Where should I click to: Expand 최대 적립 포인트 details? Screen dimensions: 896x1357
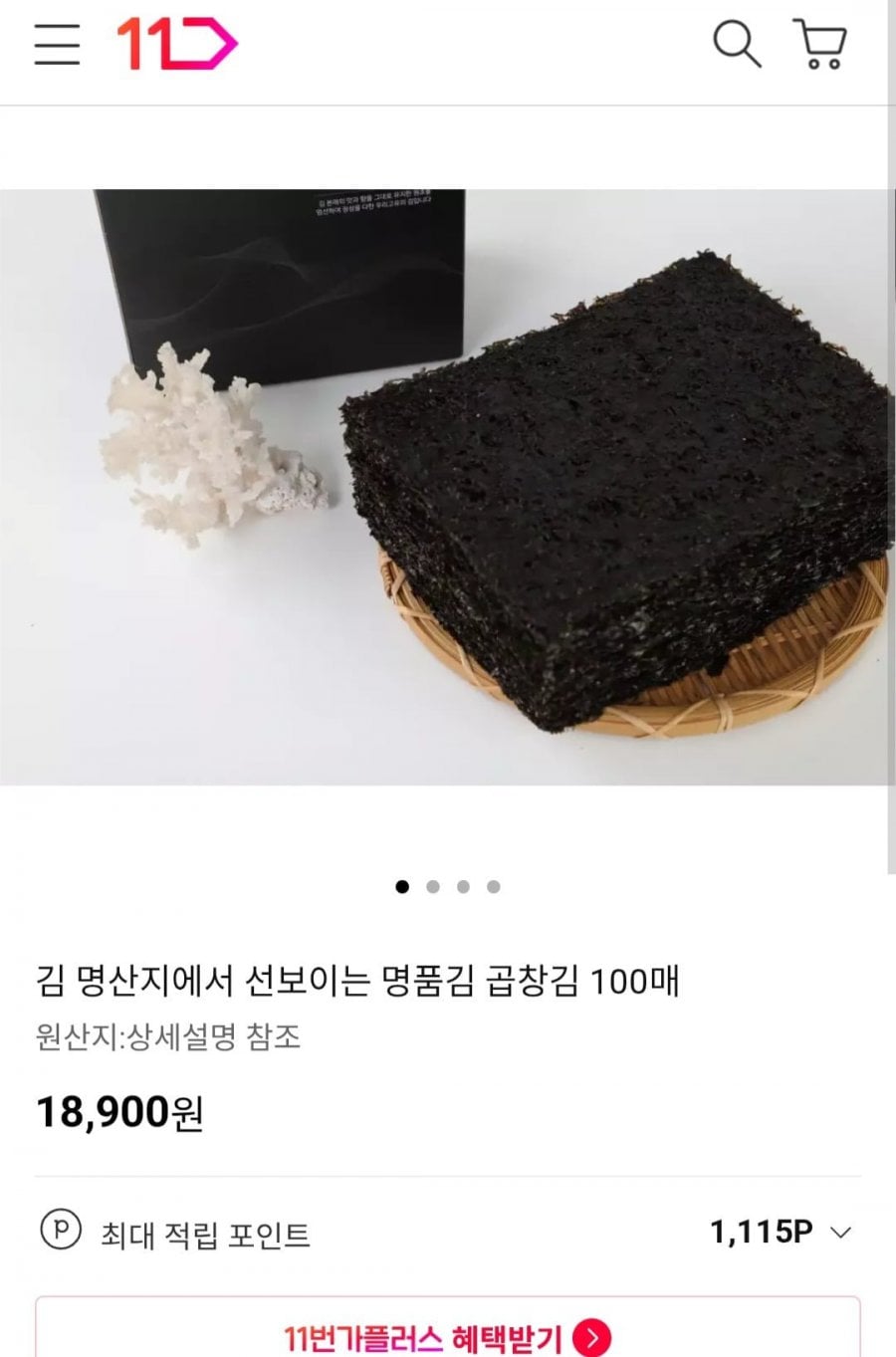click(840, 1233)
